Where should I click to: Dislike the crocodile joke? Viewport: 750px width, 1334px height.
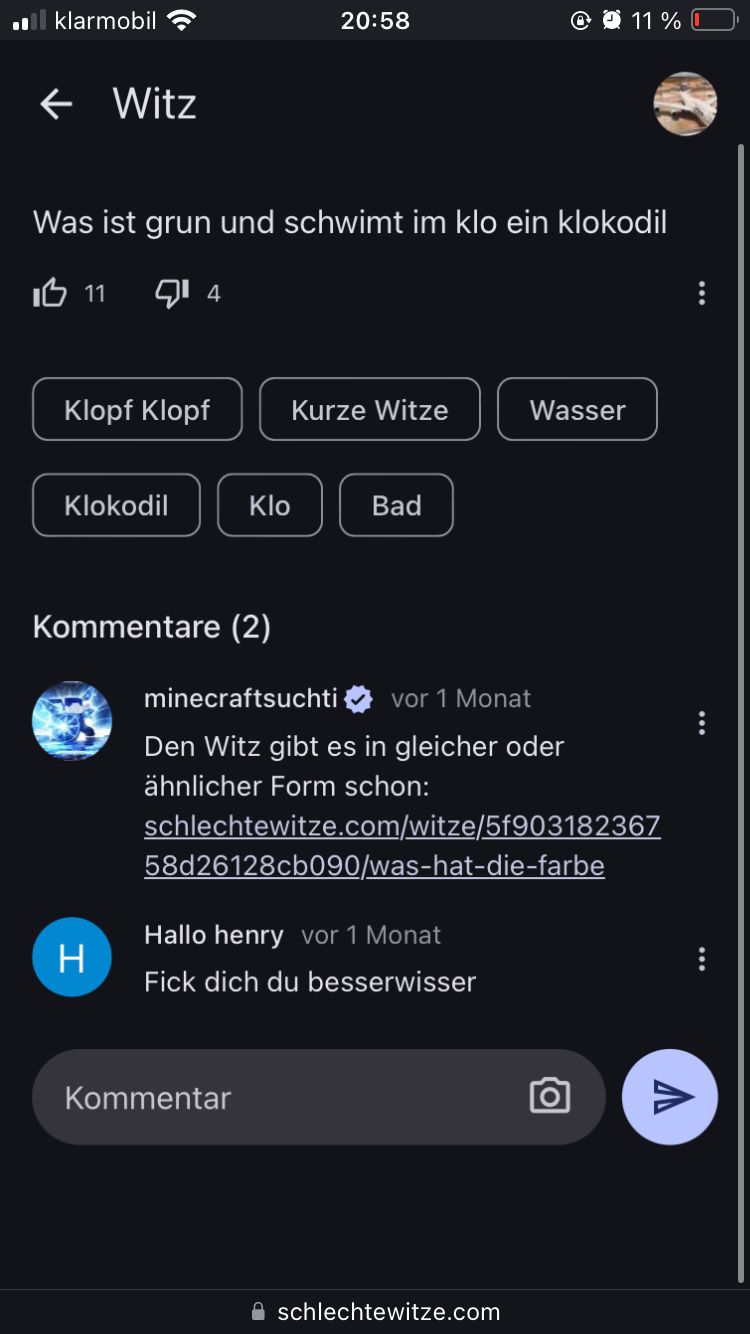(172, 293)
